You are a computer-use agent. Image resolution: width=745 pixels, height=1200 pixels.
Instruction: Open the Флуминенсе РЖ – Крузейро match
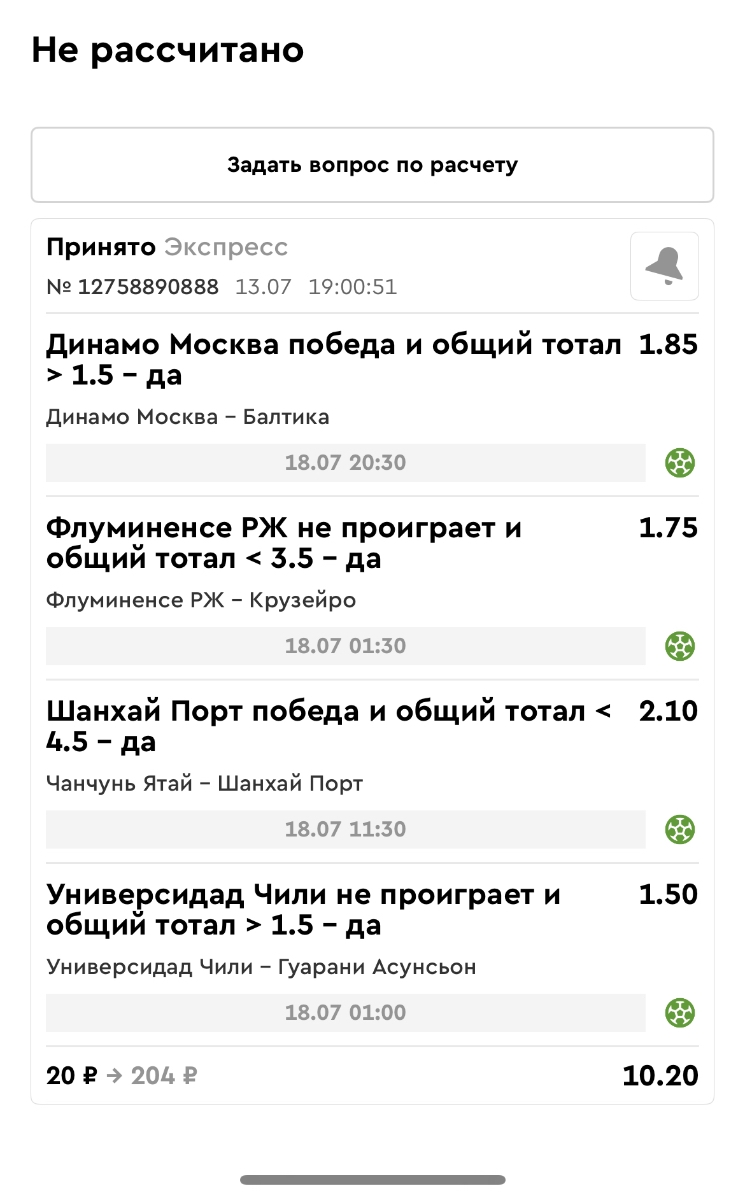(201, 600)
